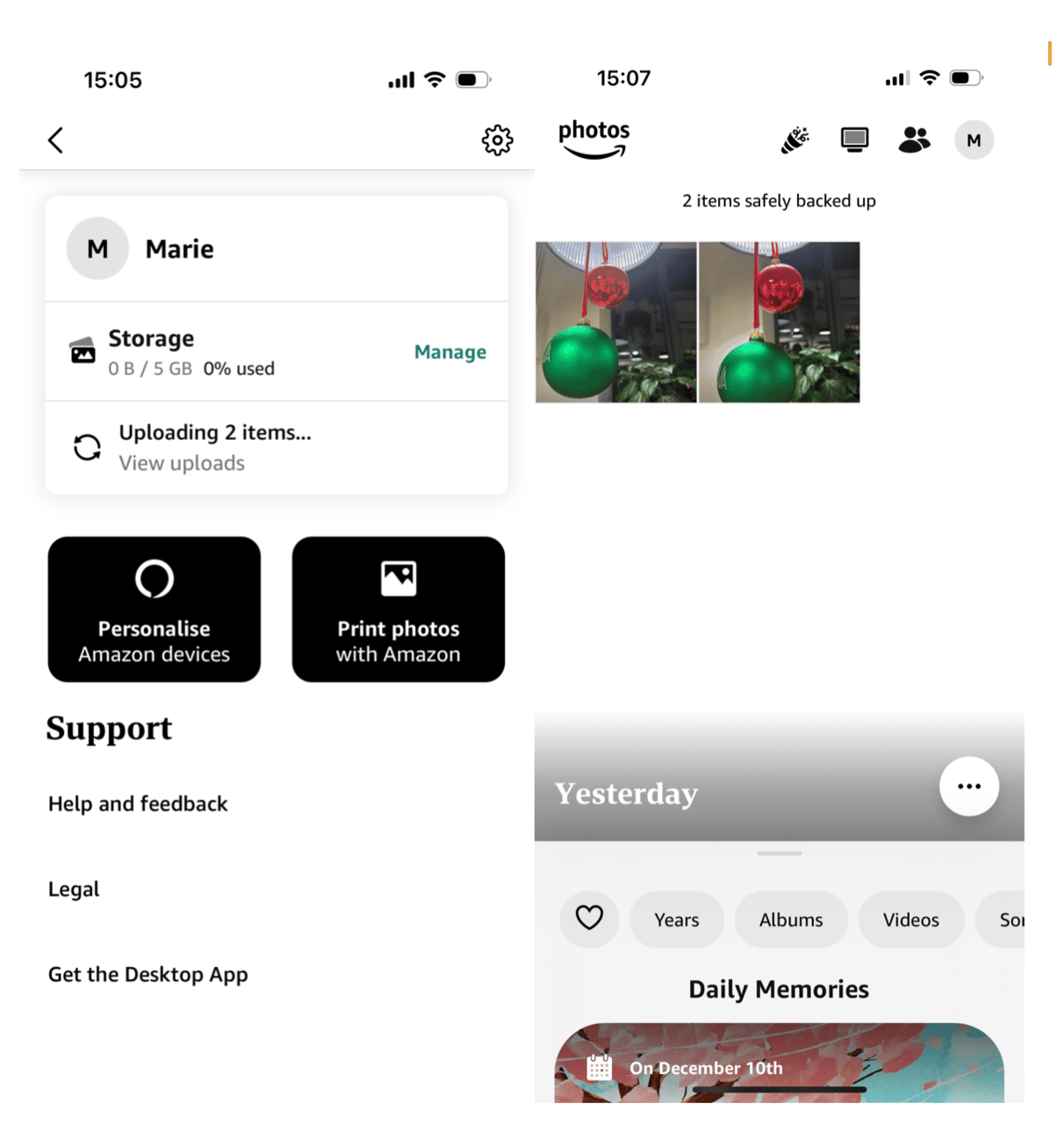Select the Videos chip

tap(910, 920)
